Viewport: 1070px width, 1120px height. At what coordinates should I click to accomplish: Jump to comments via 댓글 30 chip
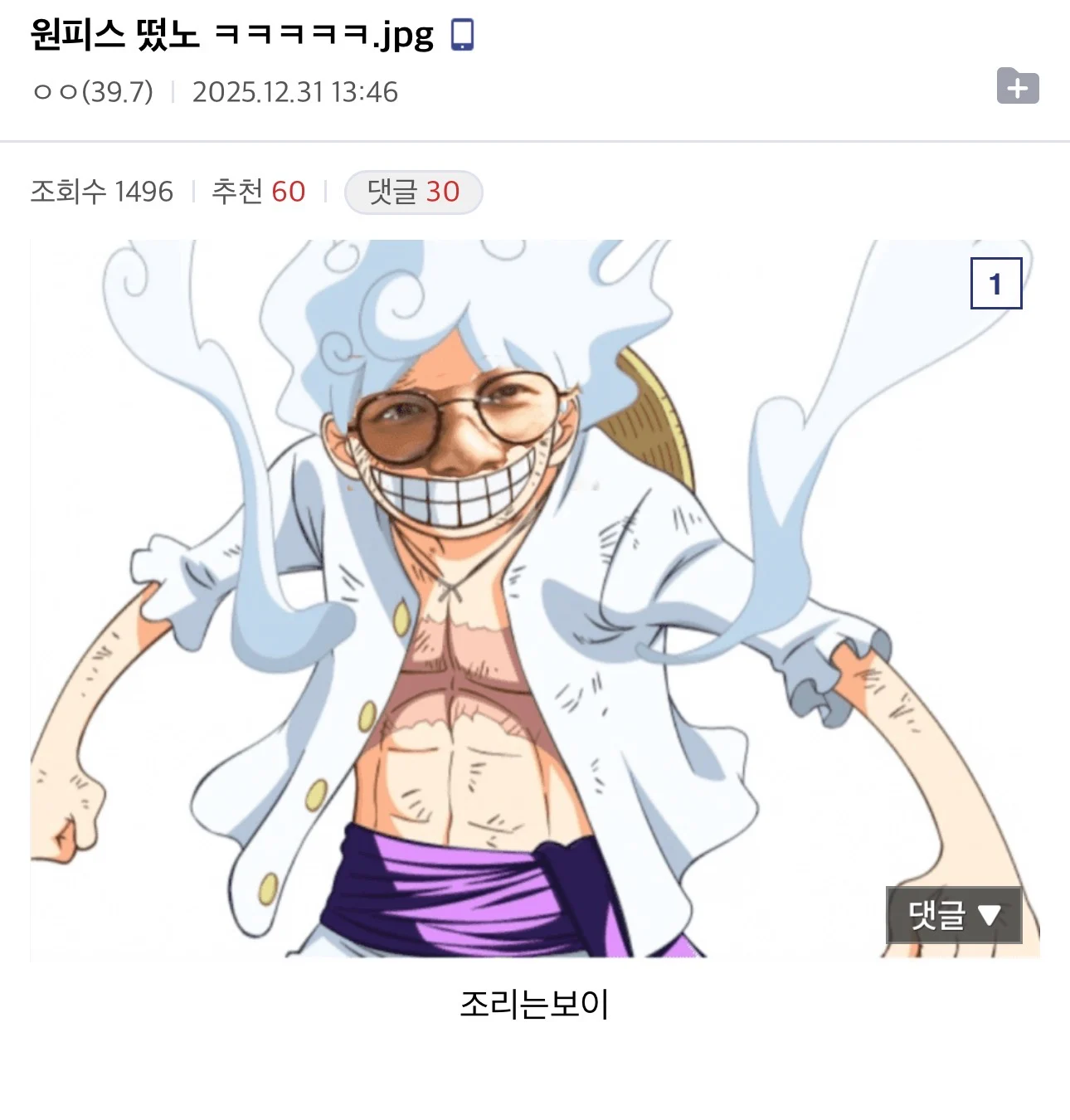(413, 192)
